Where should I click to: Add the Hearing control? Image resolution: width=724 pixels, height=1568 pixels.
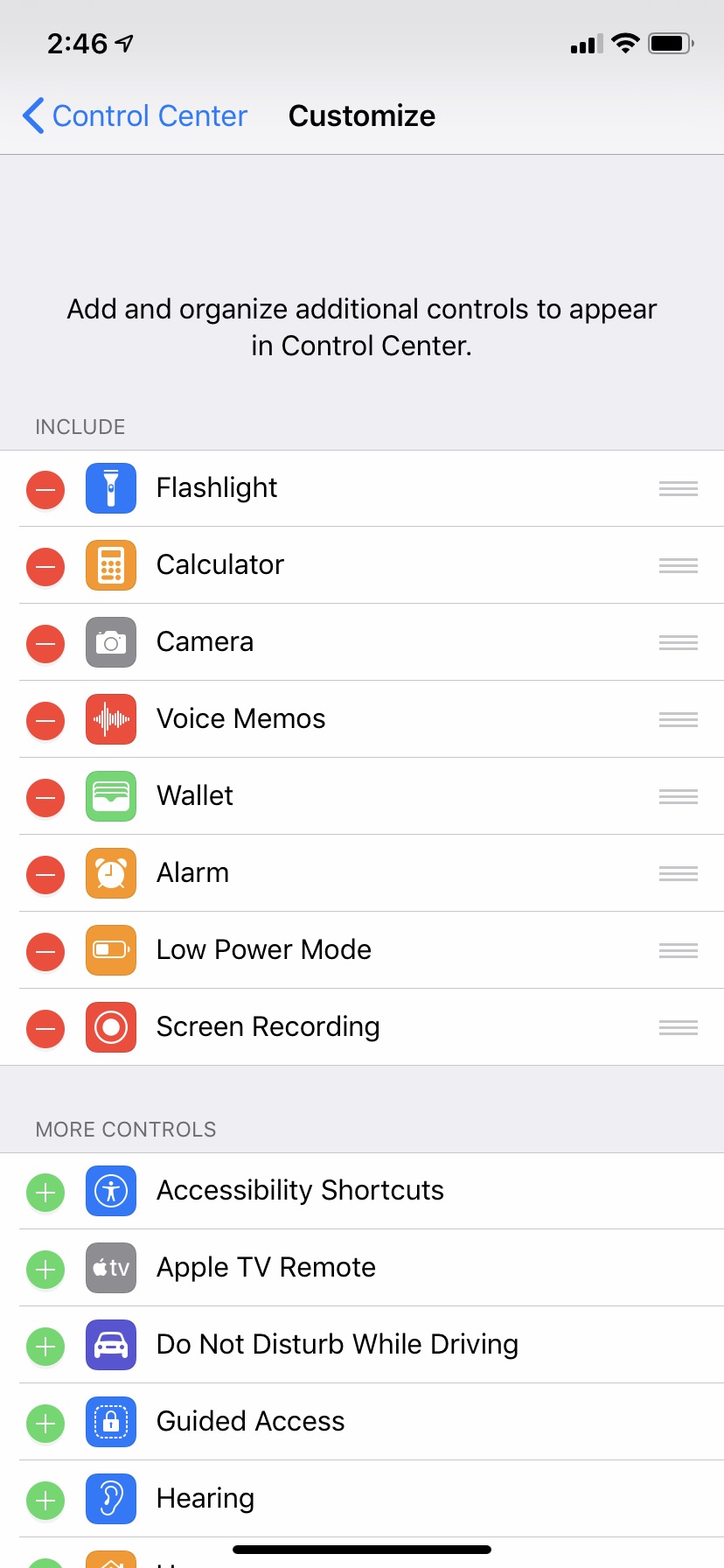[x=45, y=1500]
